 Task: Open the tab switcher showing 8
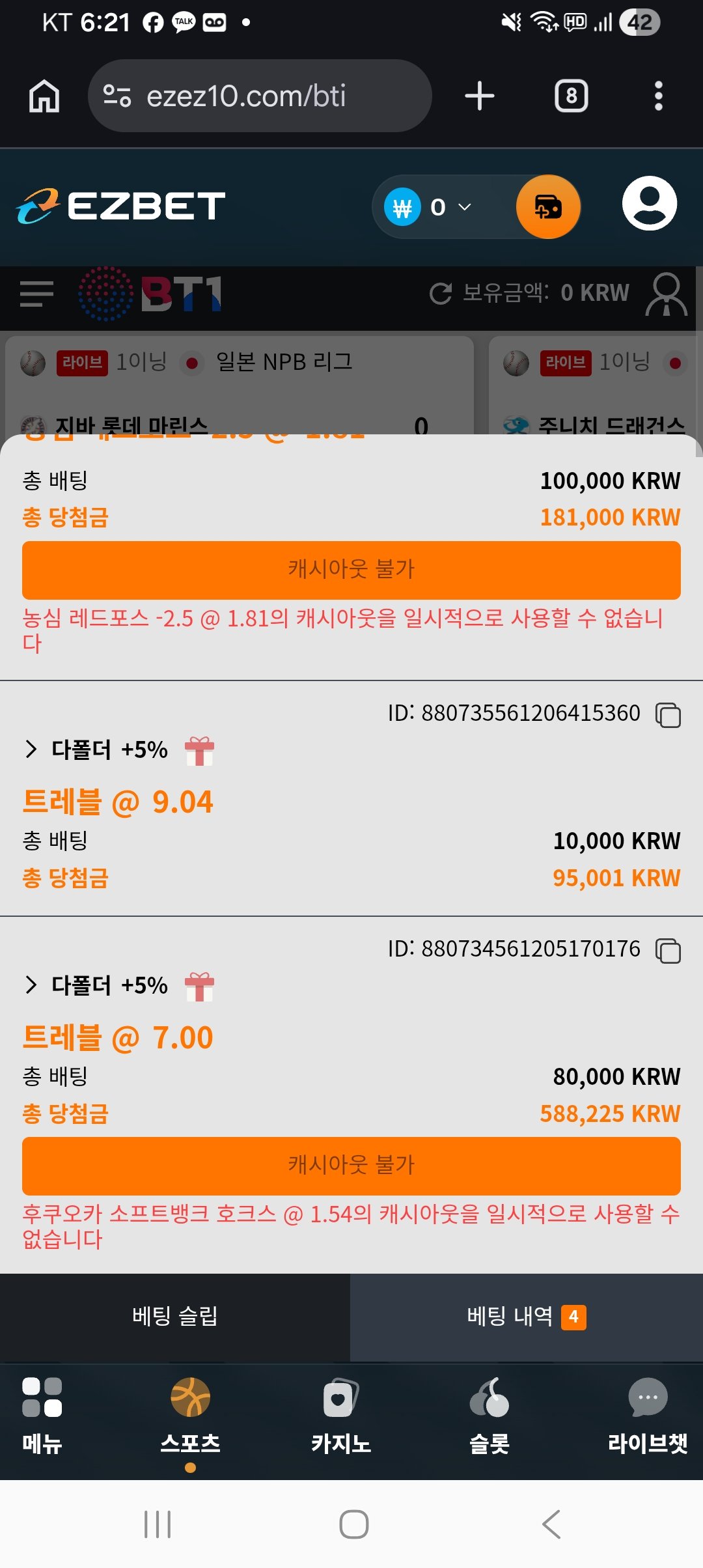(x=571, y=96)
